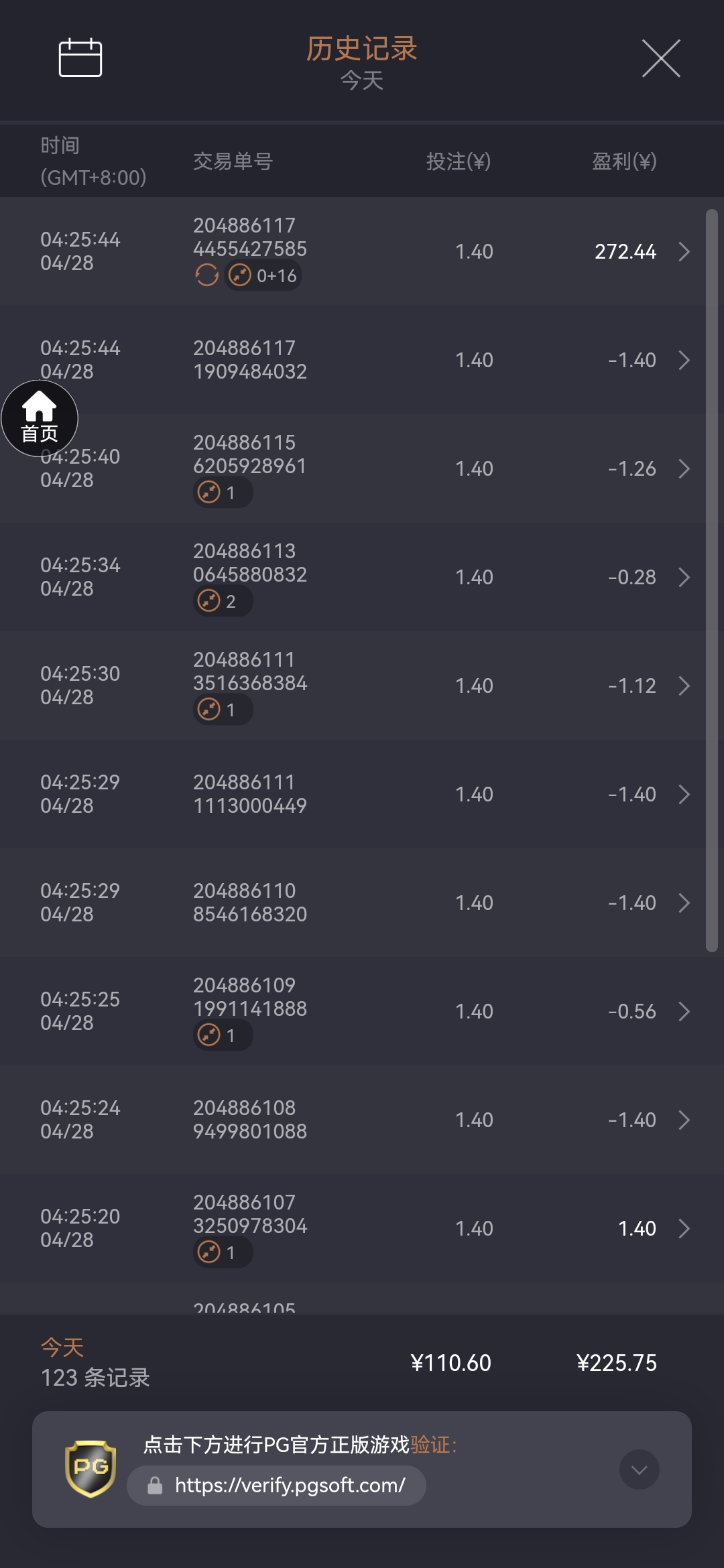The height and width of the screenshot is (1568, 724).
Task: Click the bonus icon labeled 2 on record 2048861130645880832
Action: (x=210, y=601)
